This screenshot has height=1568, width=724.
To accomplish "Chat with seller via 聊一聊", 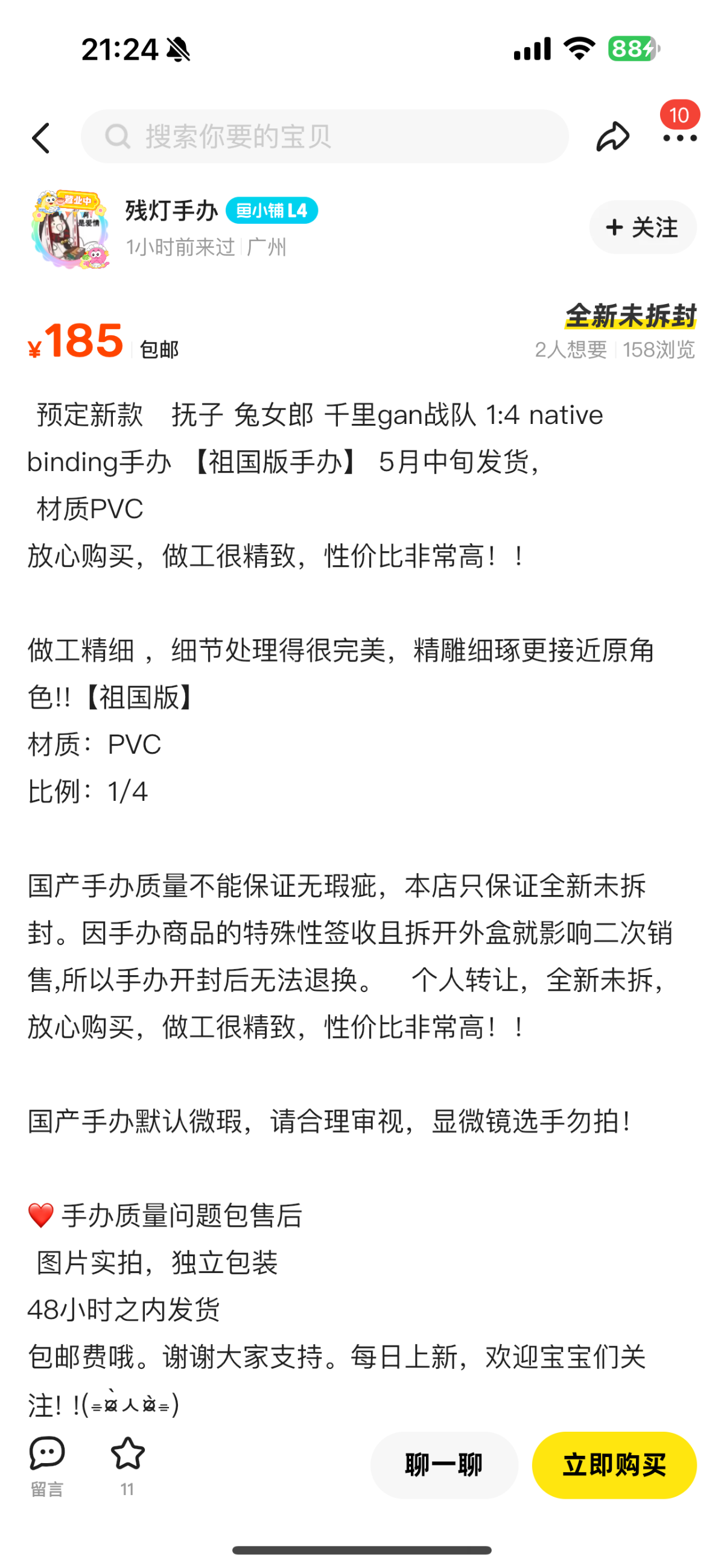I will coord(444,1464).
